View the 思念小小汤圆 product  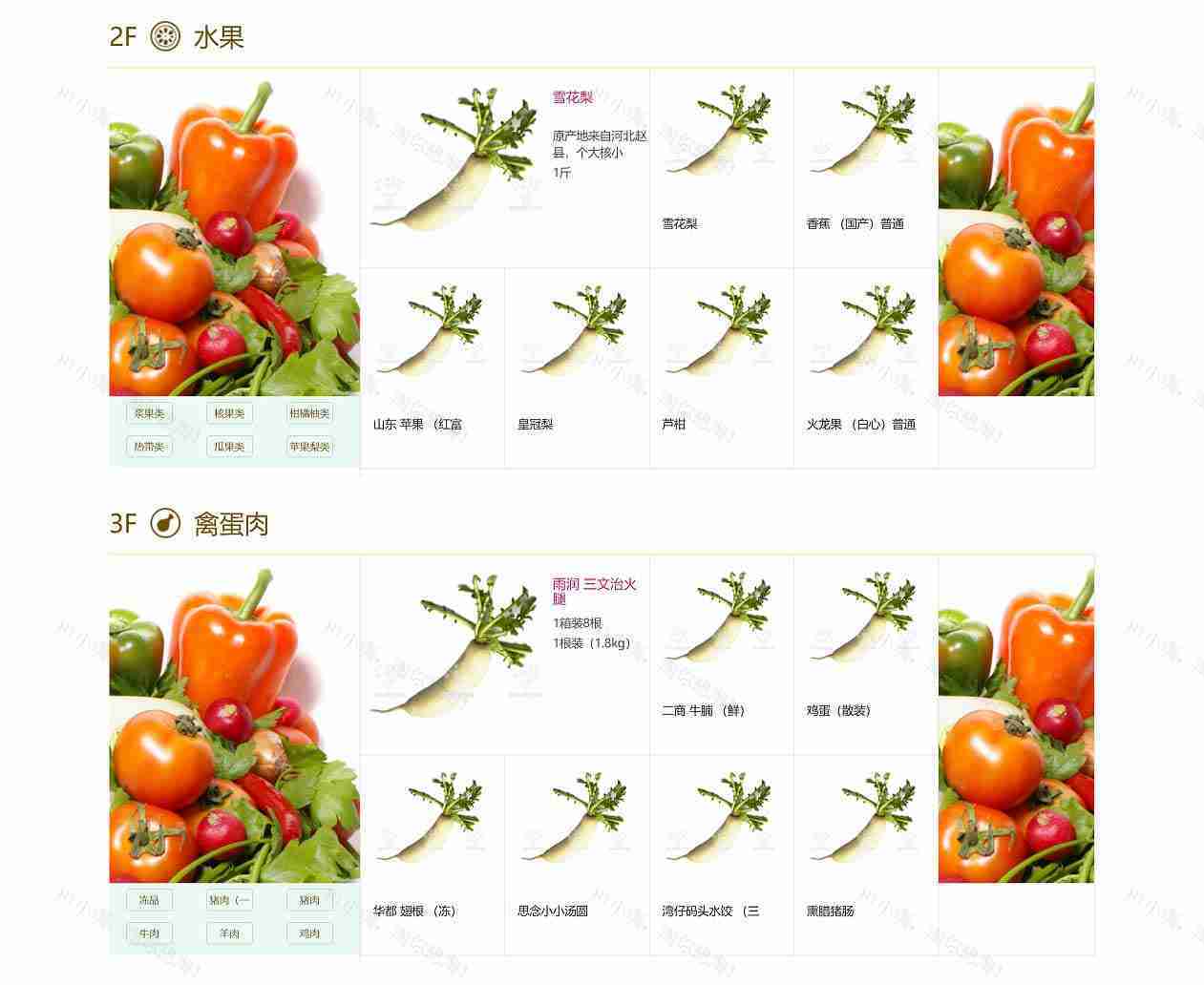[553, 912]
